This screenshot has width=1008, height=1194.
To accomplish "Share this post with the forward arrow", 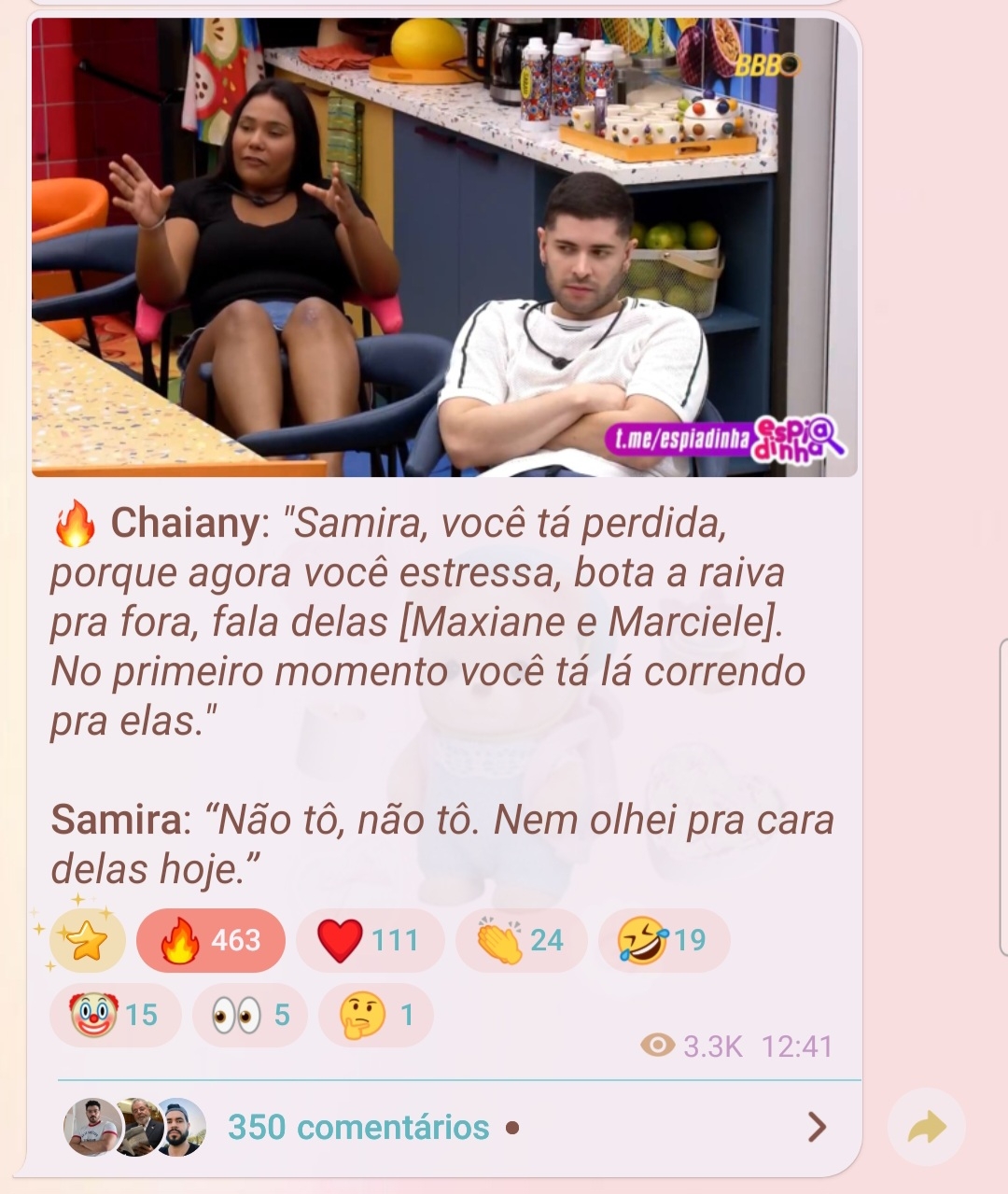I will point(927,1128).
